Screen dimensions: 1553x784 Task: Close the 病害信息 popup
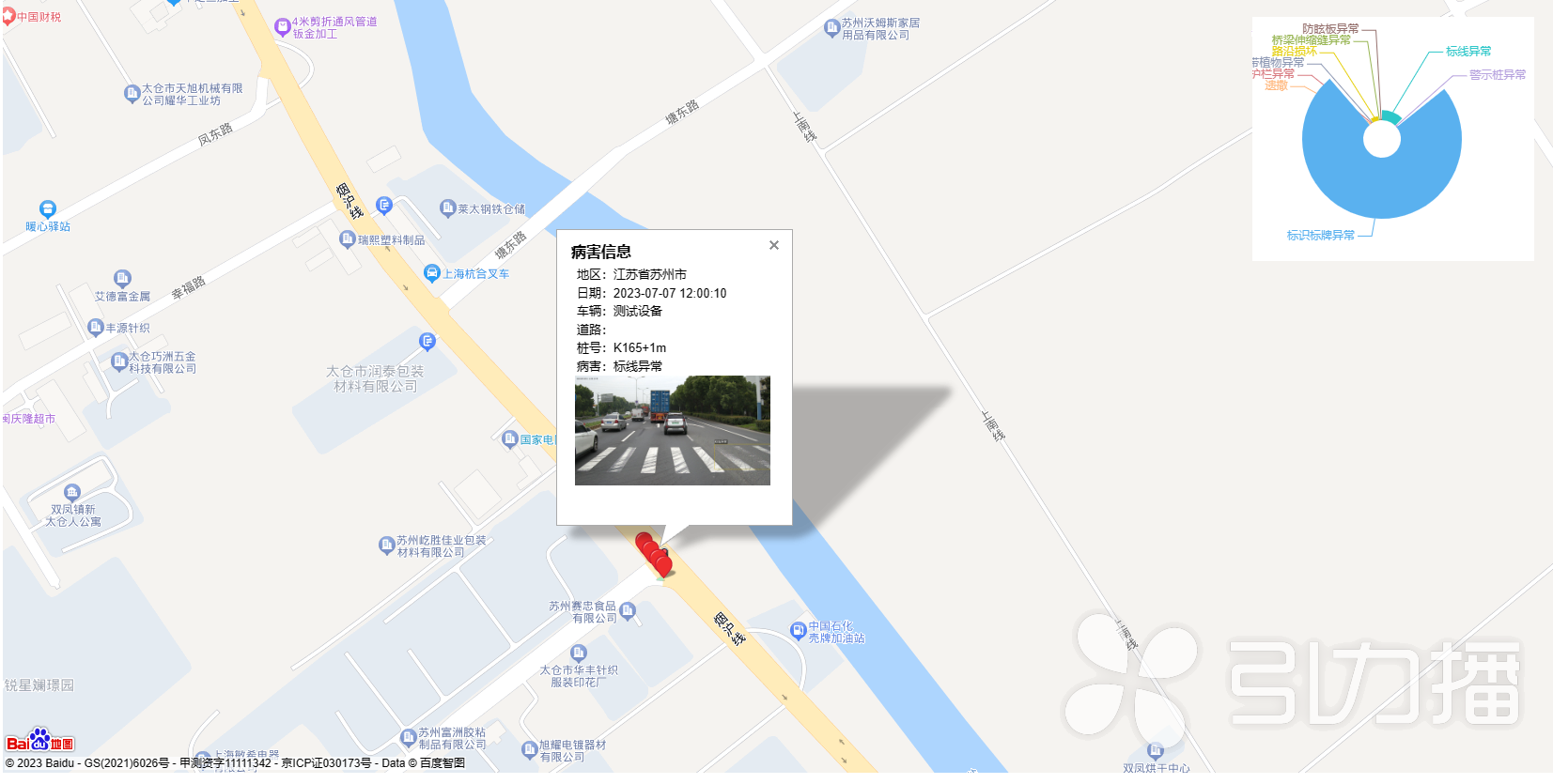point(774,245)
